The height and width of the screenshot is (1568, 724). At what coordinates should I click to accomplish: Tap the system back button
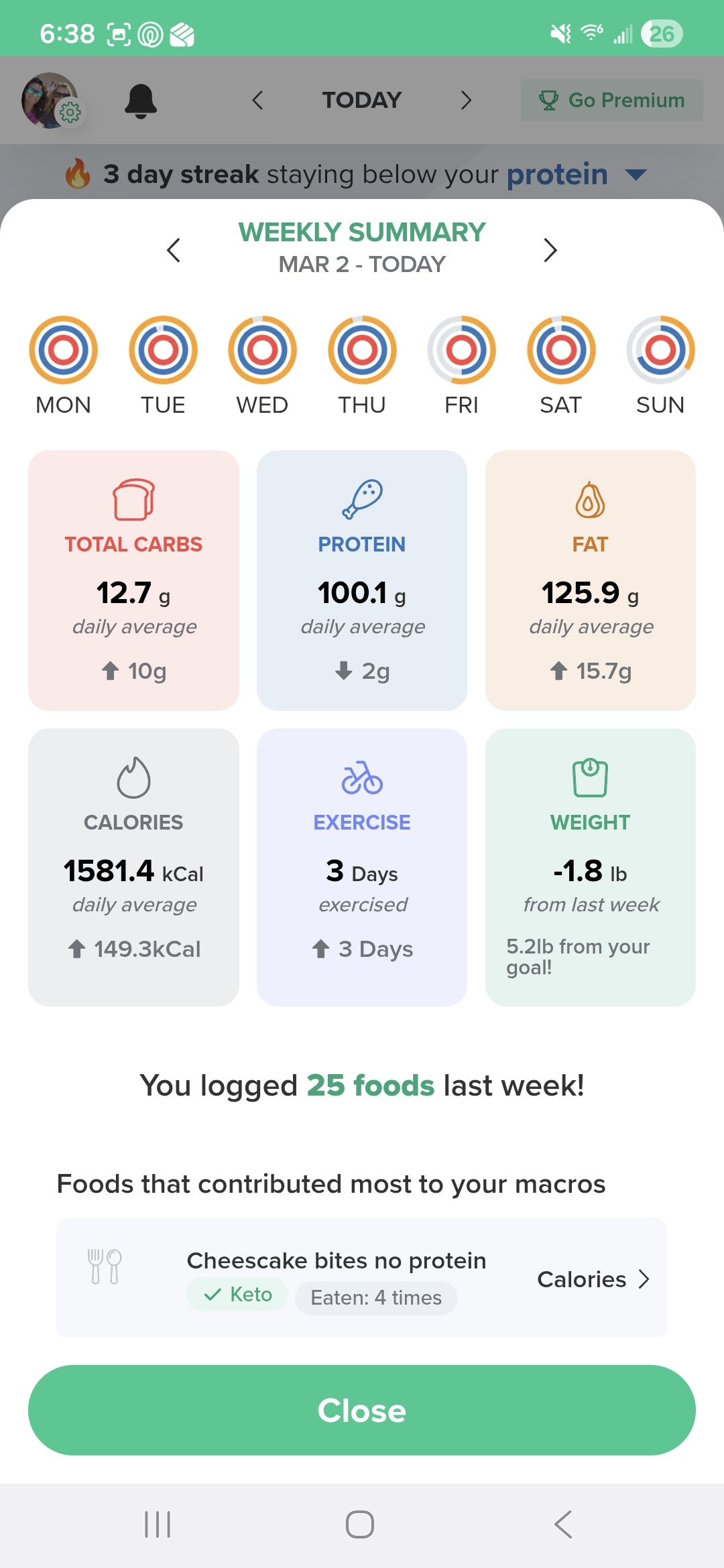pyautogui.click(x=563, y=1524)
